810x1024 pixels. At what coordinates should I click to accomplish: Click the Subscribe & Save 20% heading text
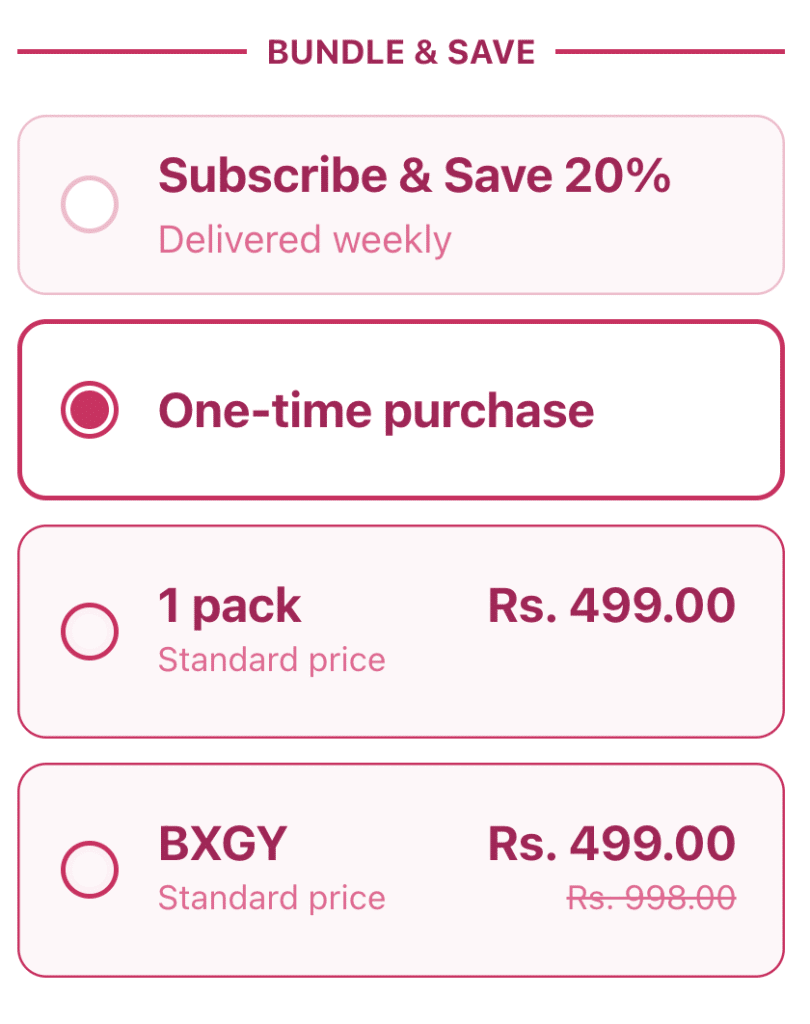(x=414, y=176)
